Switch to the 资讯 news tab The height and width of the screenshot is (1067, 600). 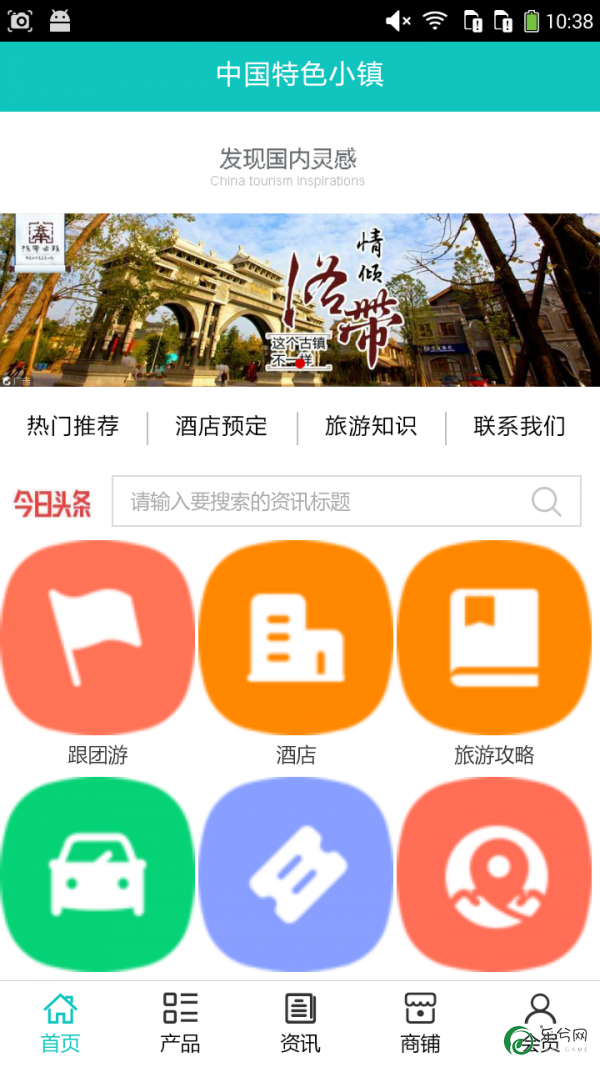tap(300, 1022)
